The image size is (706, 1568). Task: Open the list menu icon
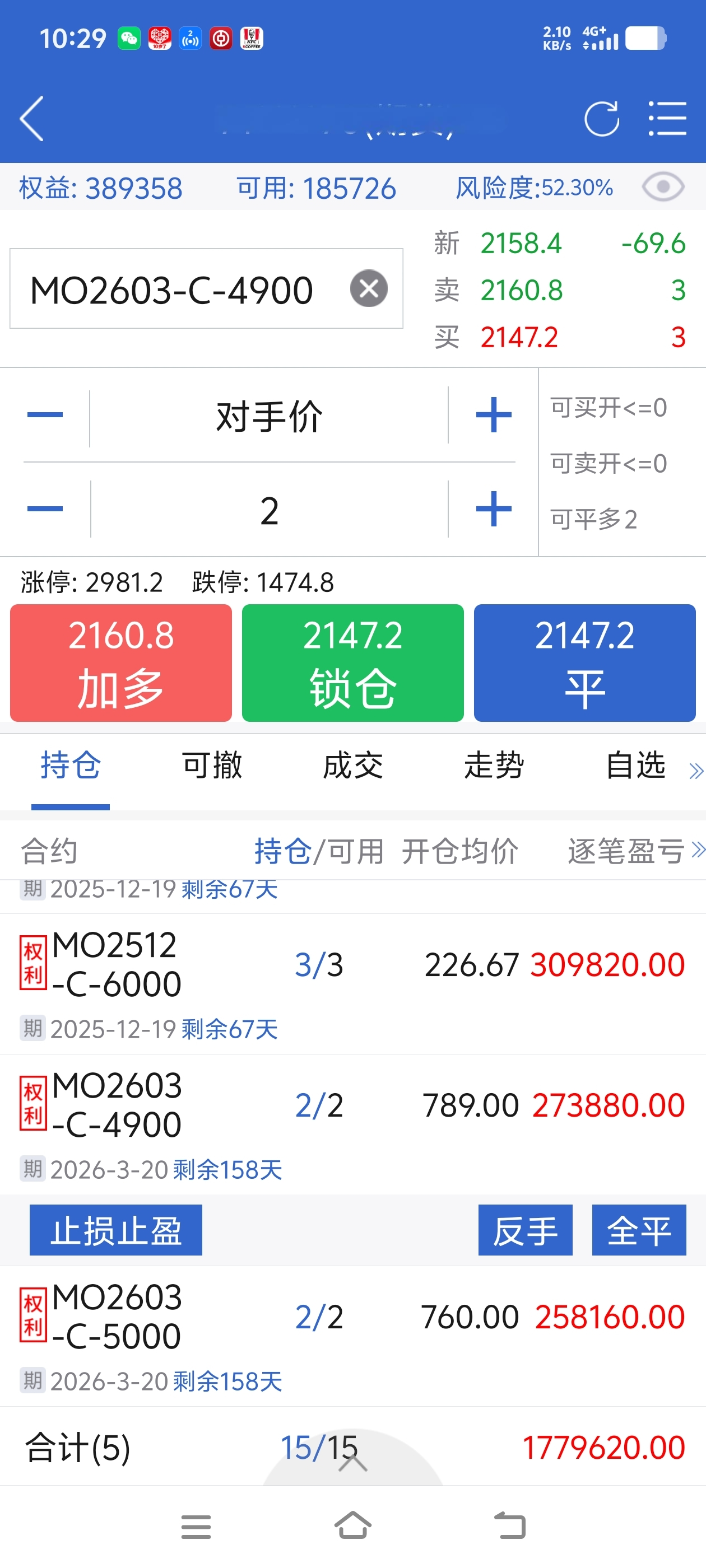point(667,118)
